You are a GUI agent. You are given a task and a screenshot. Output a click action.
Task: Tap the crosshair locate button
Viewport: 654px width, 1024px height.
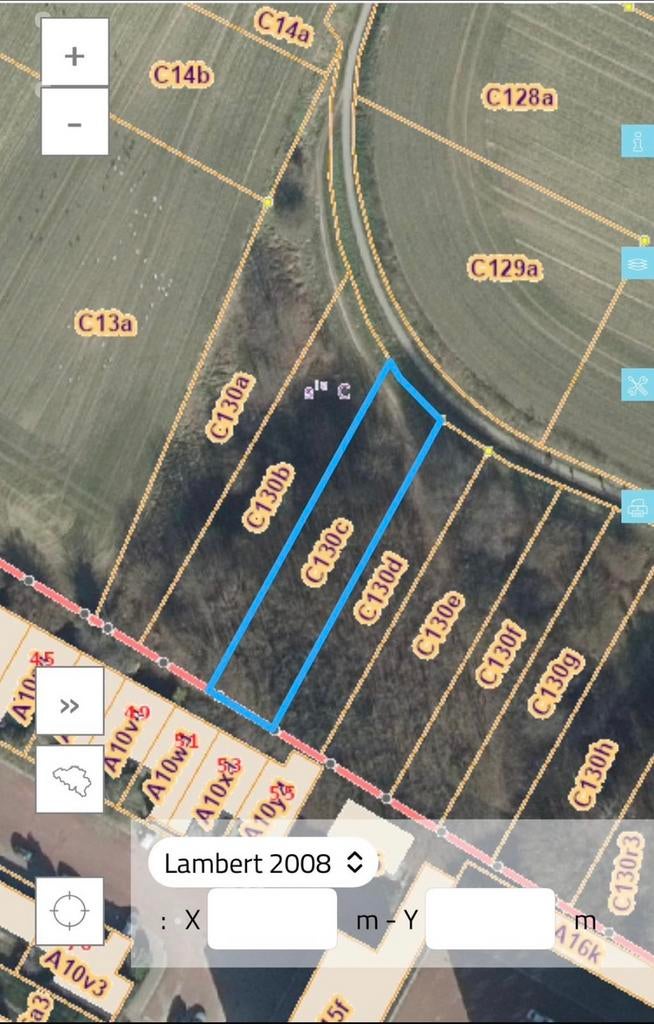70,911
